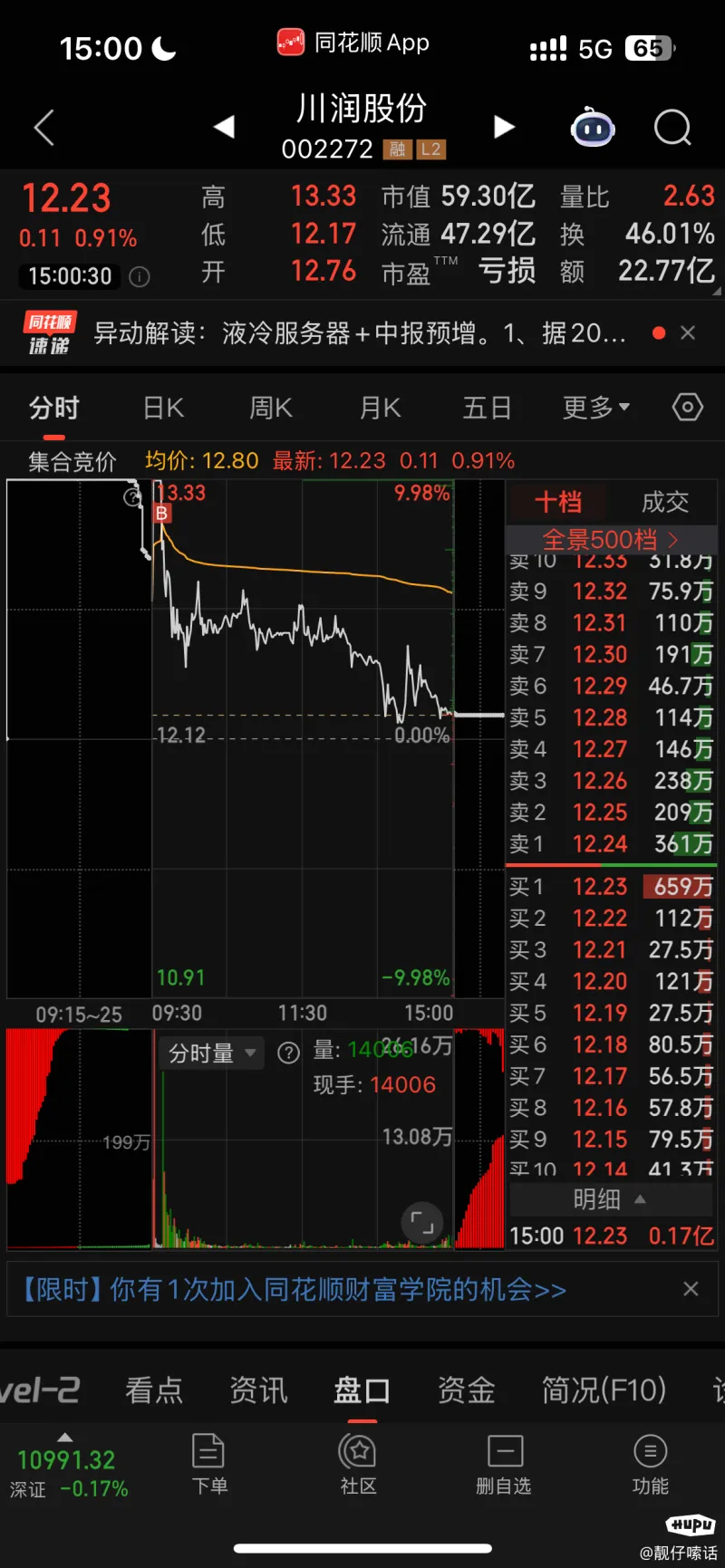Dismiss the 异动解读 news banner
Screen dimensions: 725x1568
688,333
